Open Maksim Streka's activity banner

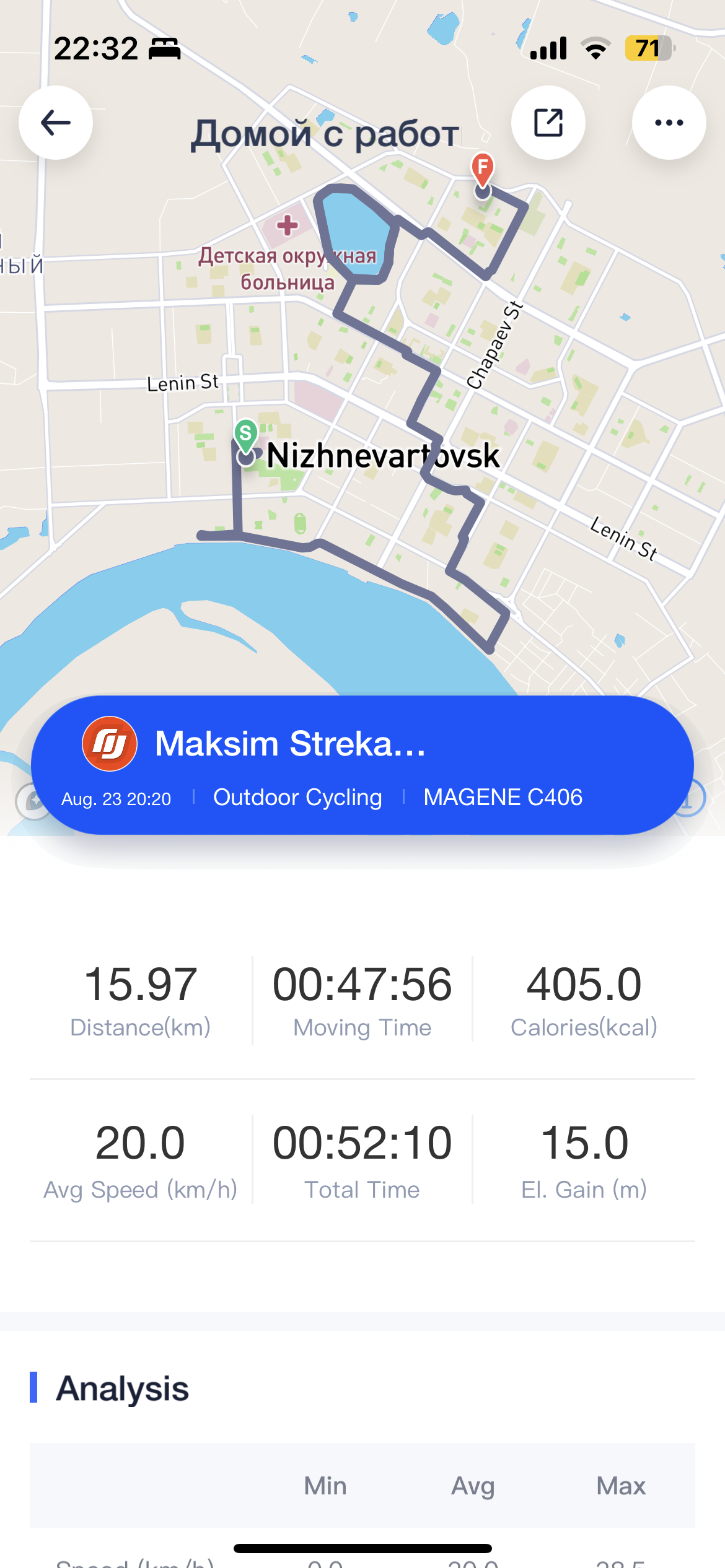pos(362,765)
